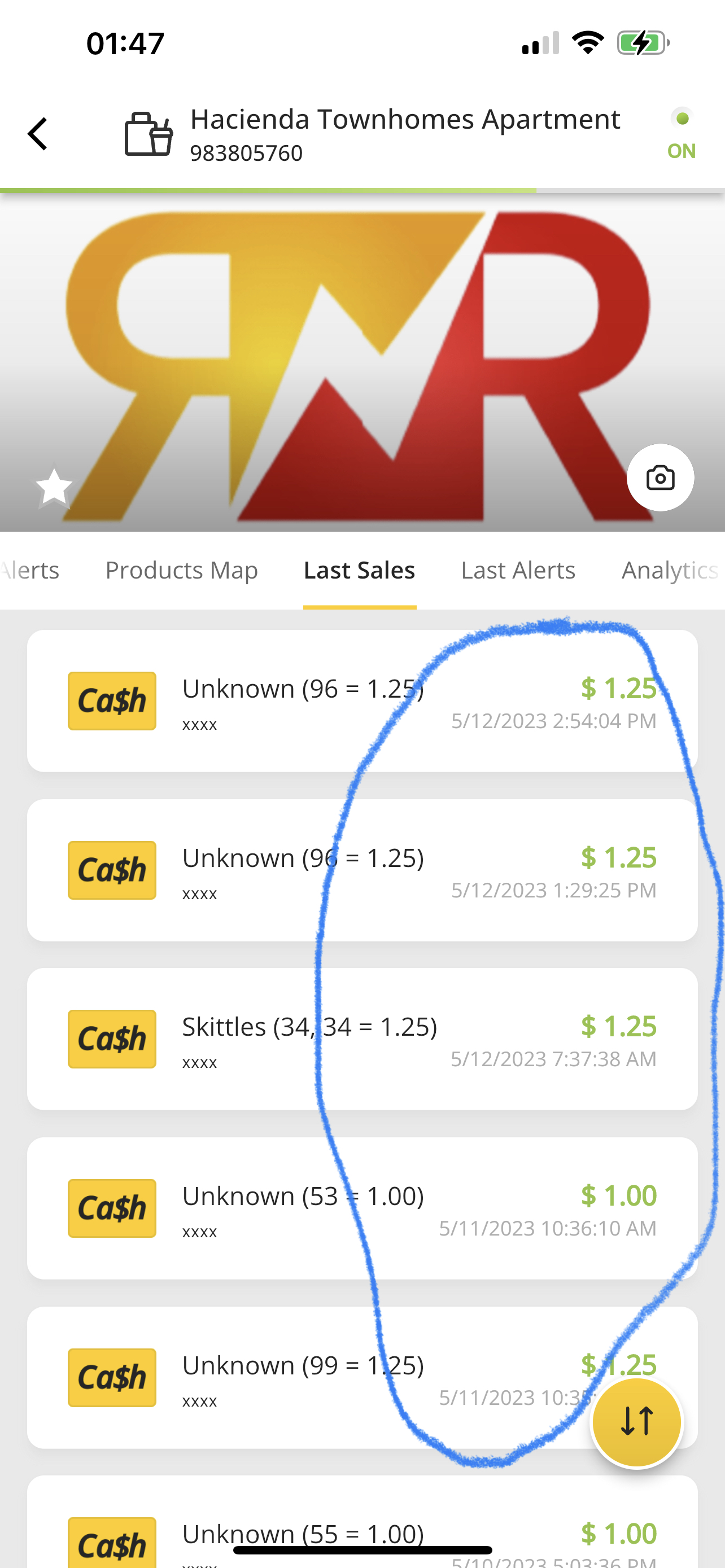The width and height of the screenshot is (725, 1568).
Task: Open the camera to change machine photo
Action: [661, 479]
